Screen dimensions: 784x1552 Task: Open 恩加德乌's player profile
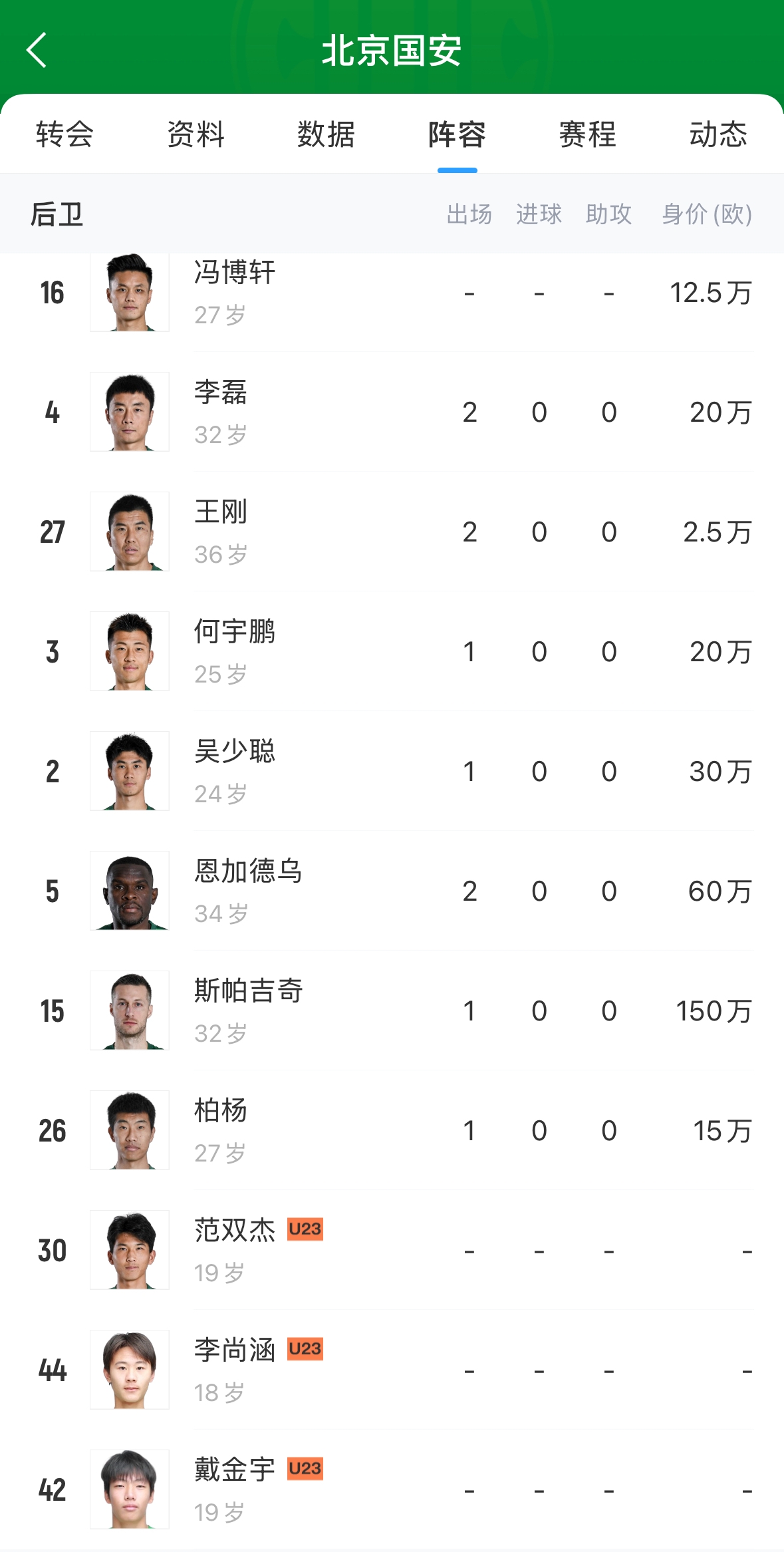pos(248,891)
